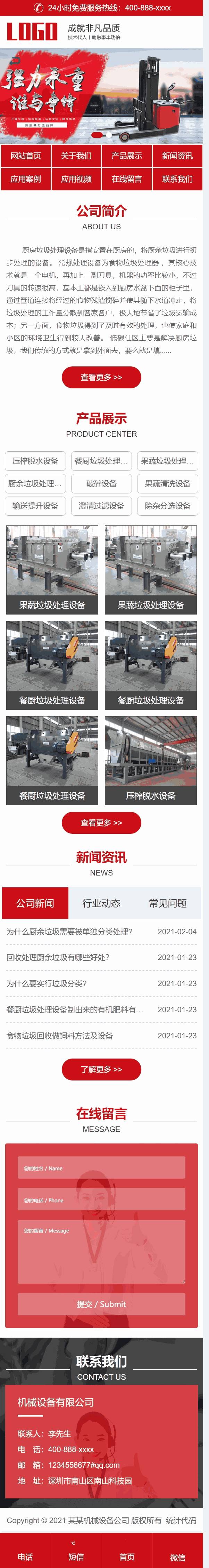Submit the form with 提交 / Submit

pos(101,1305)
